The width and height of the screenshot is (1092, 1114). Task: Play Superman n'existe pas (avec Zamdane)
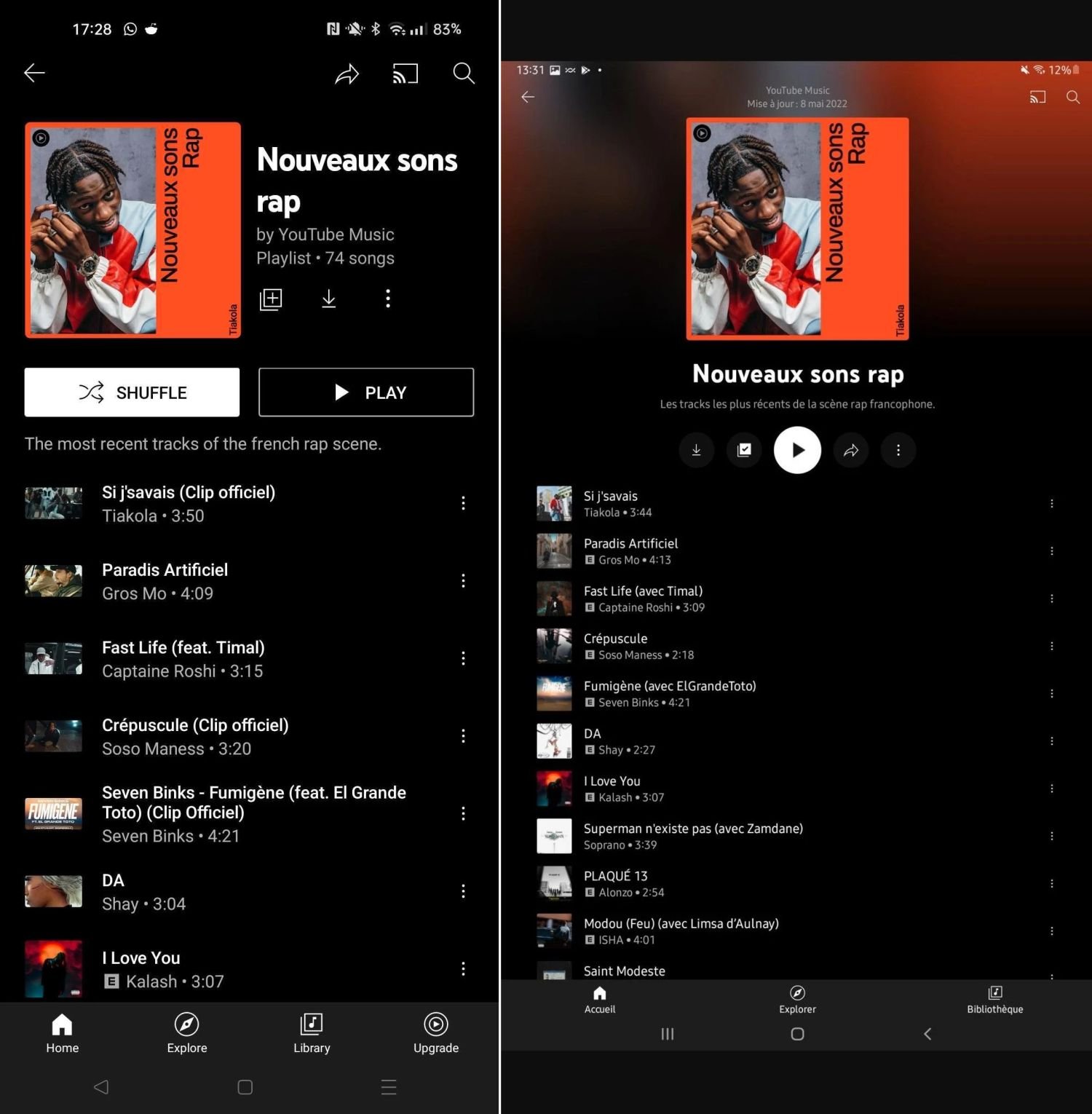point(692,836)
